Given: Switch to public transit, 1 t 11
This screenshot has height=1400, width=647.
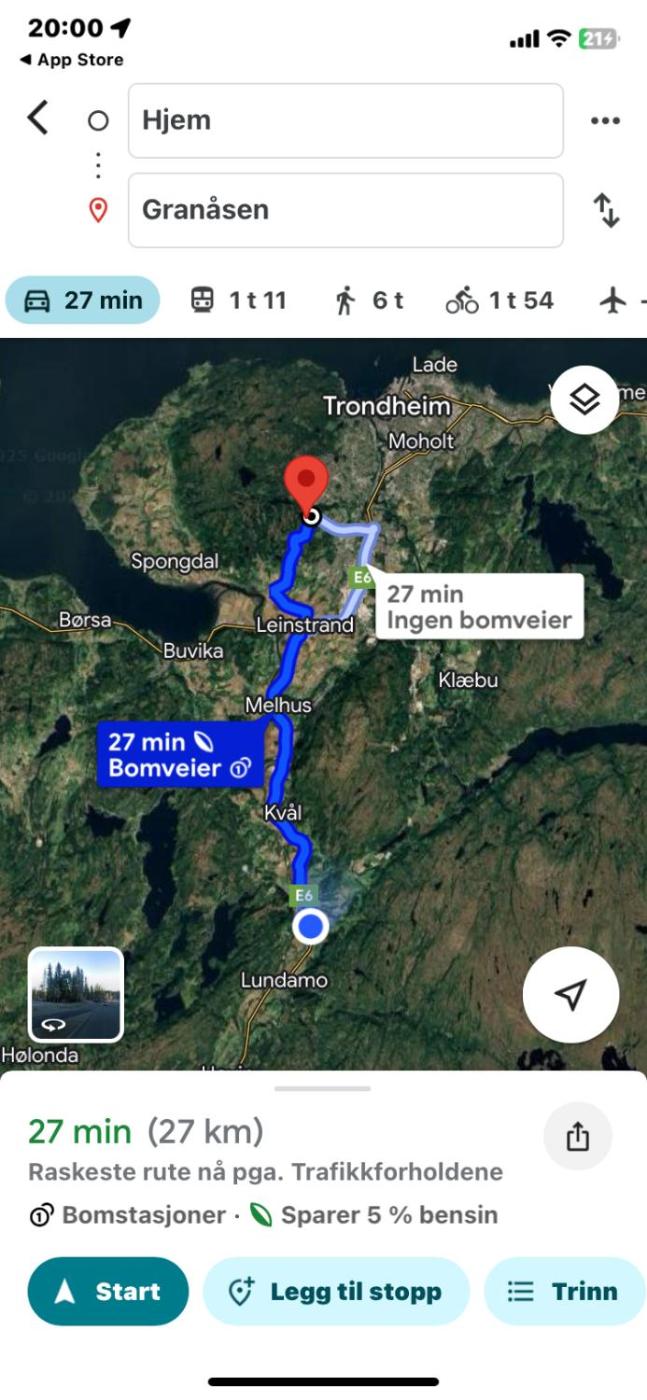Looking at the screenshot, I should 237,300.
